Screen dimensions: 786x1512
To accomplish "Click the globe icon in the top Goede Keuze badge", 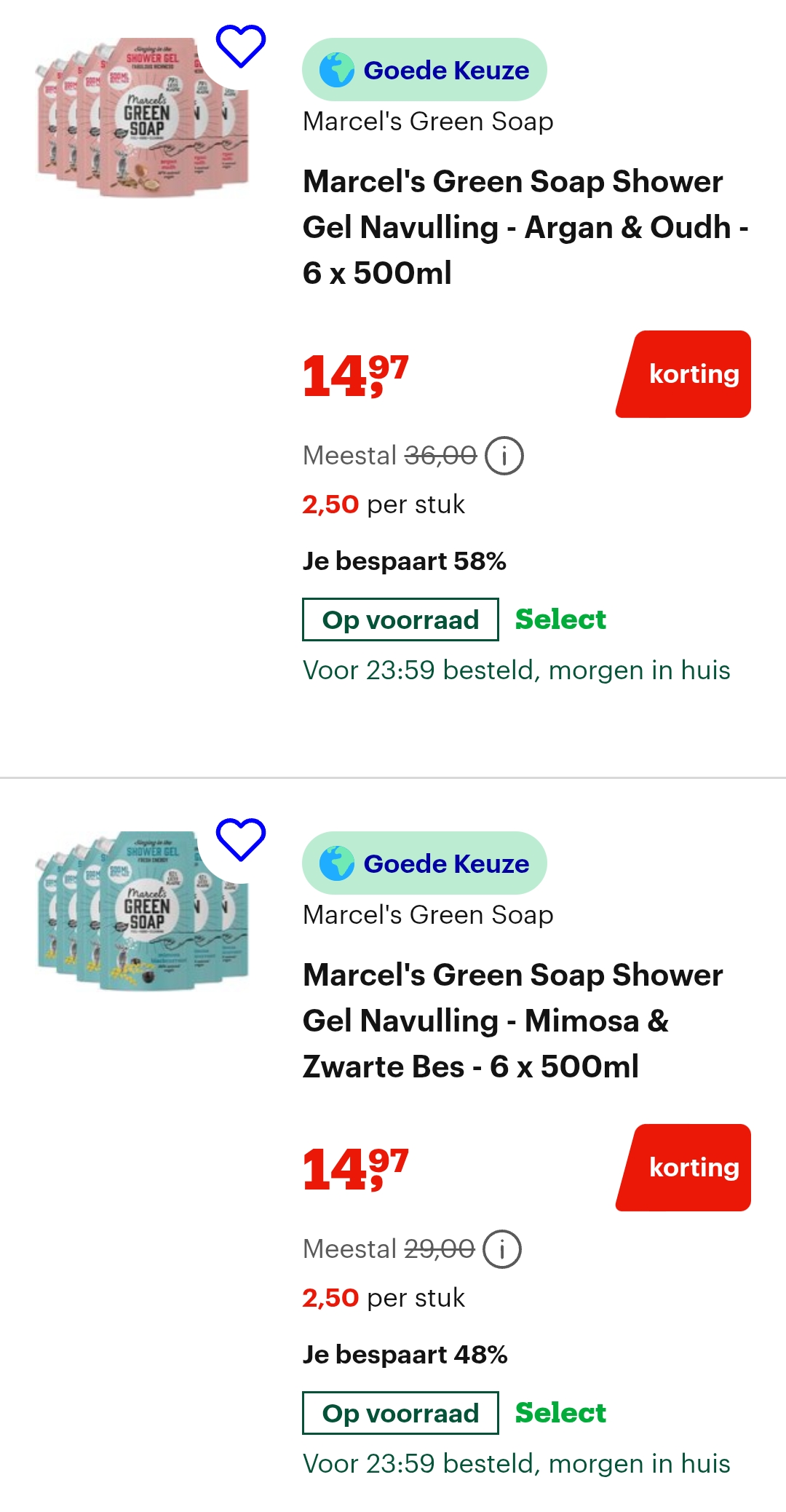I will tap(336, 71).
